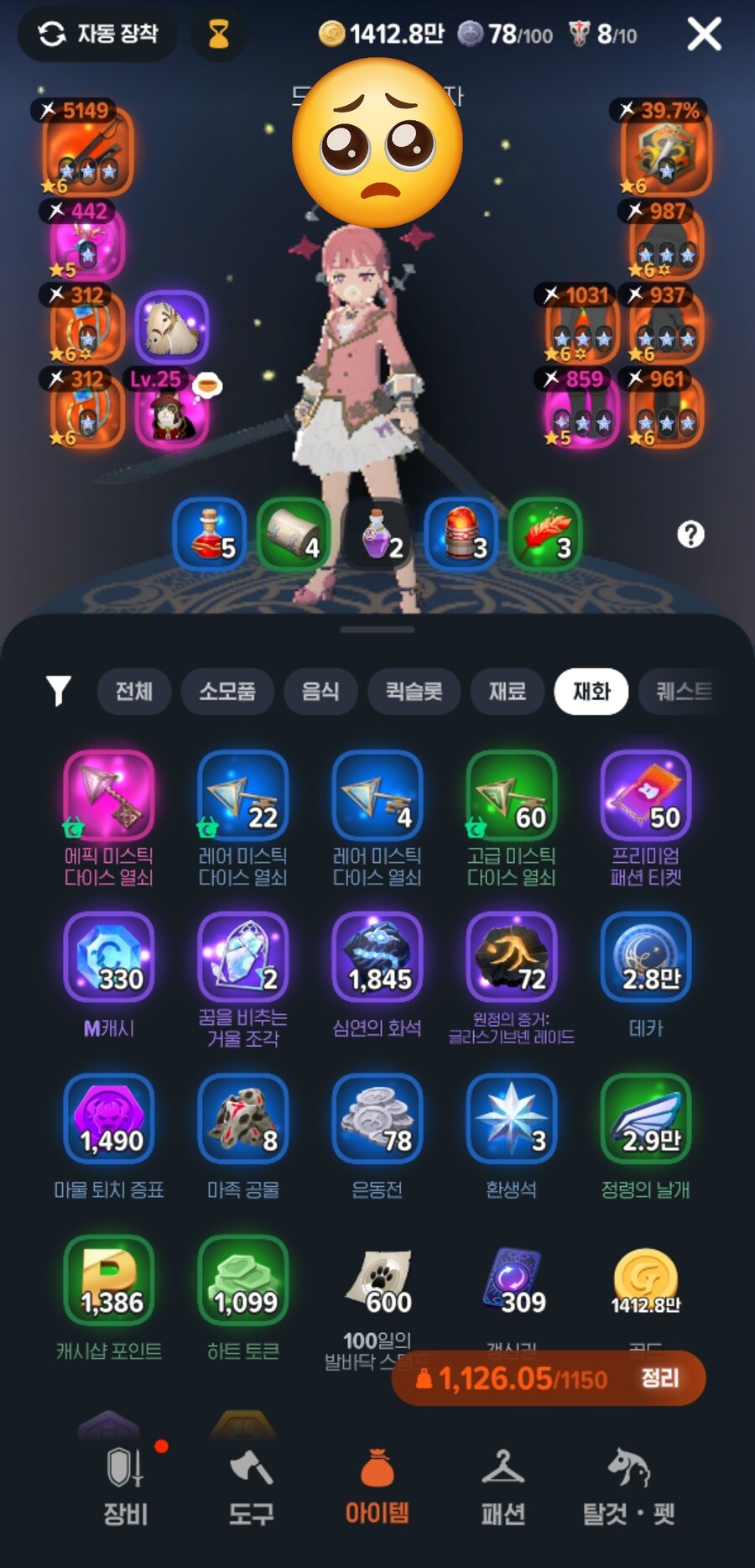
Task: Switch to the 소모품 category
Action: point(227,691)
